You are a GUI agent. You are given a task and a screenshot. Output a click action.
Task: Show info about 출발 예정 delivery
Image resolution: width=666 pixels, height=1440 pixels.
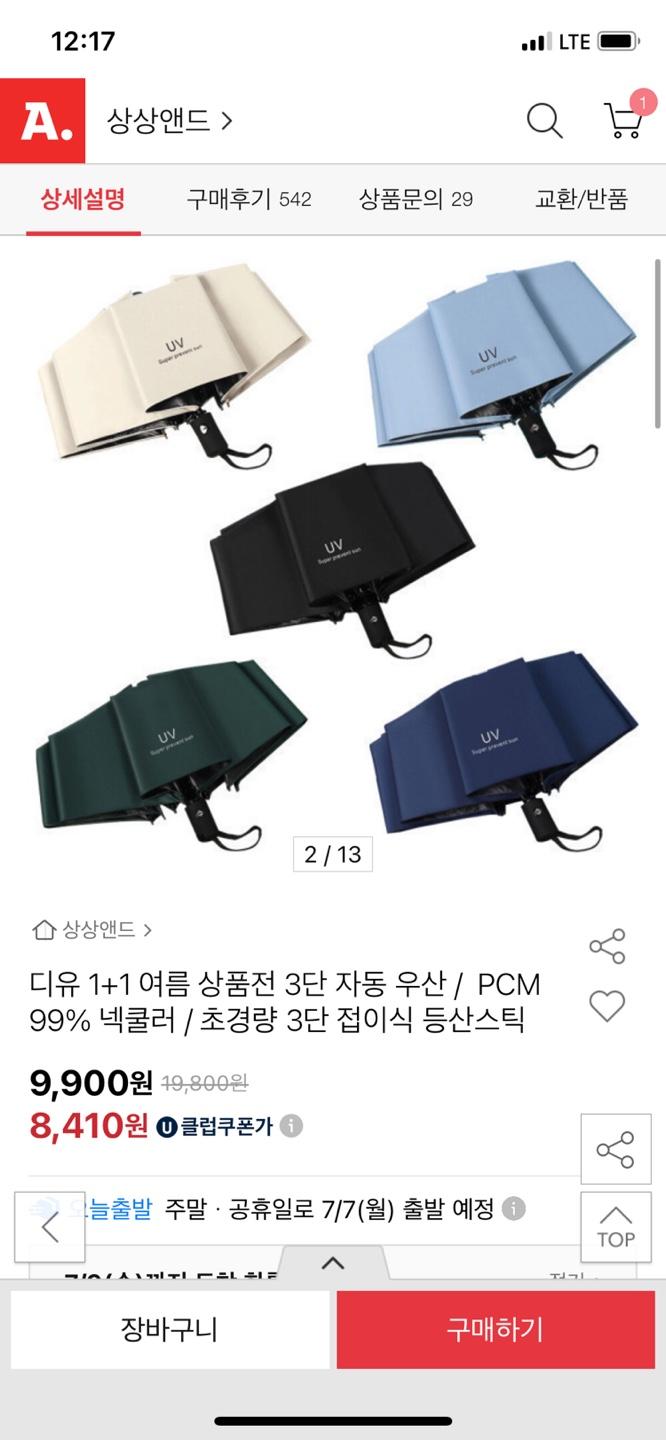(x=513, y=1208)
